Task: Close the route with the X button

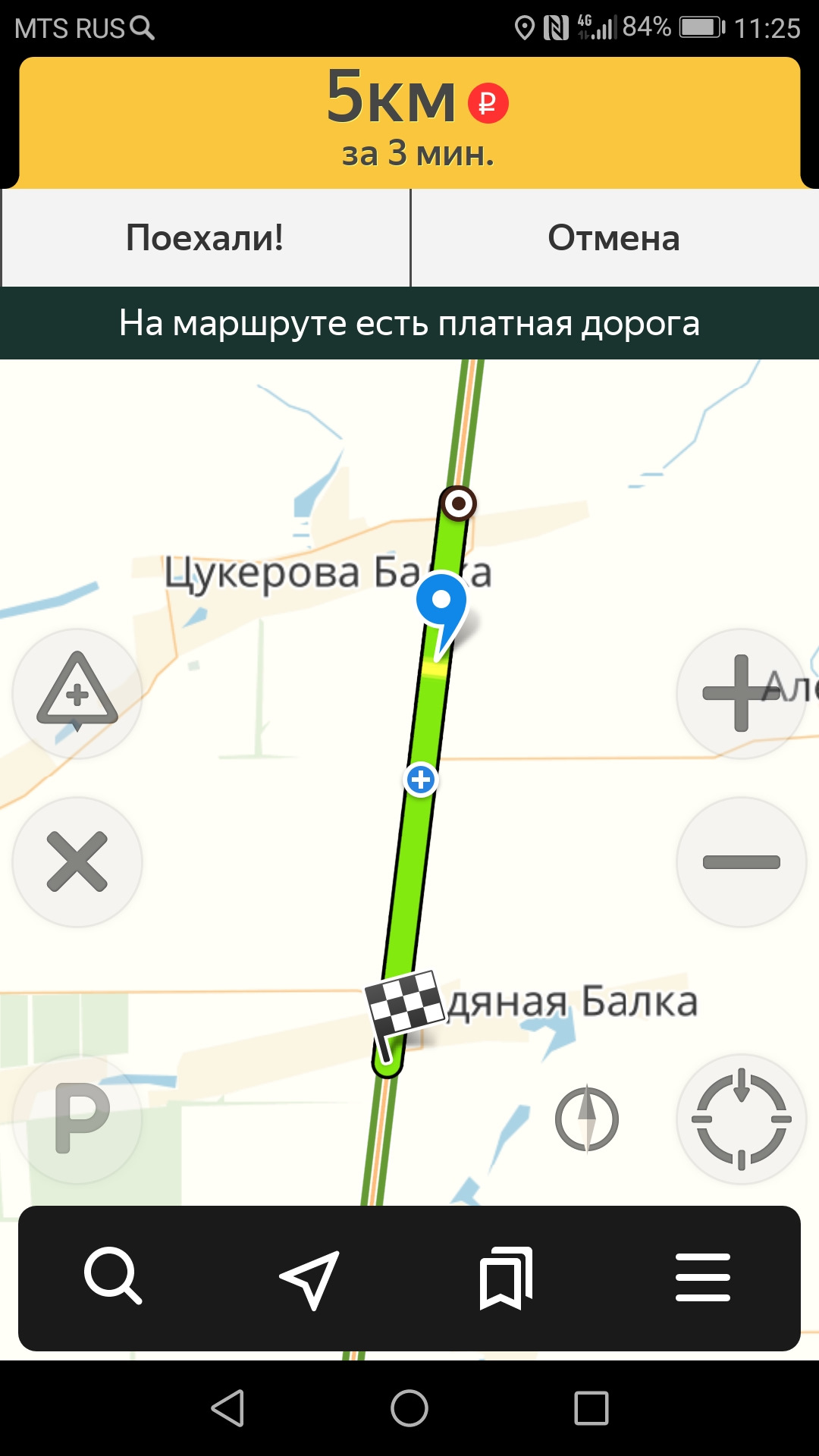Action: click(78, 862)
